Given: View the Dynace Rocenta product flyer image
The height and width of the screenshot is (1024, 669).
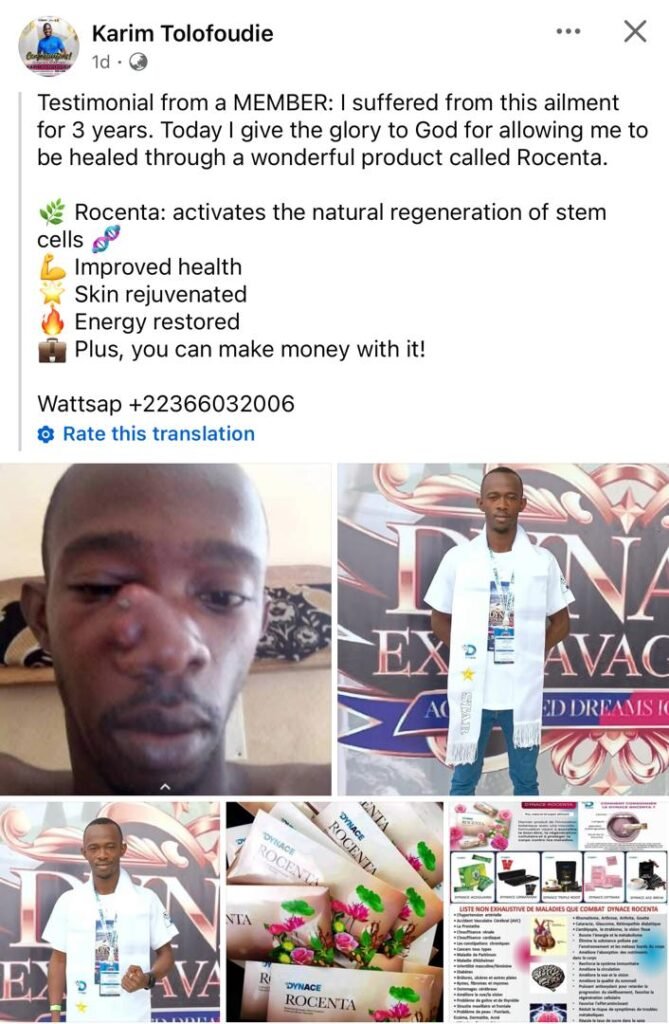Looking at the screenshot, I should (x=558, y=910).
